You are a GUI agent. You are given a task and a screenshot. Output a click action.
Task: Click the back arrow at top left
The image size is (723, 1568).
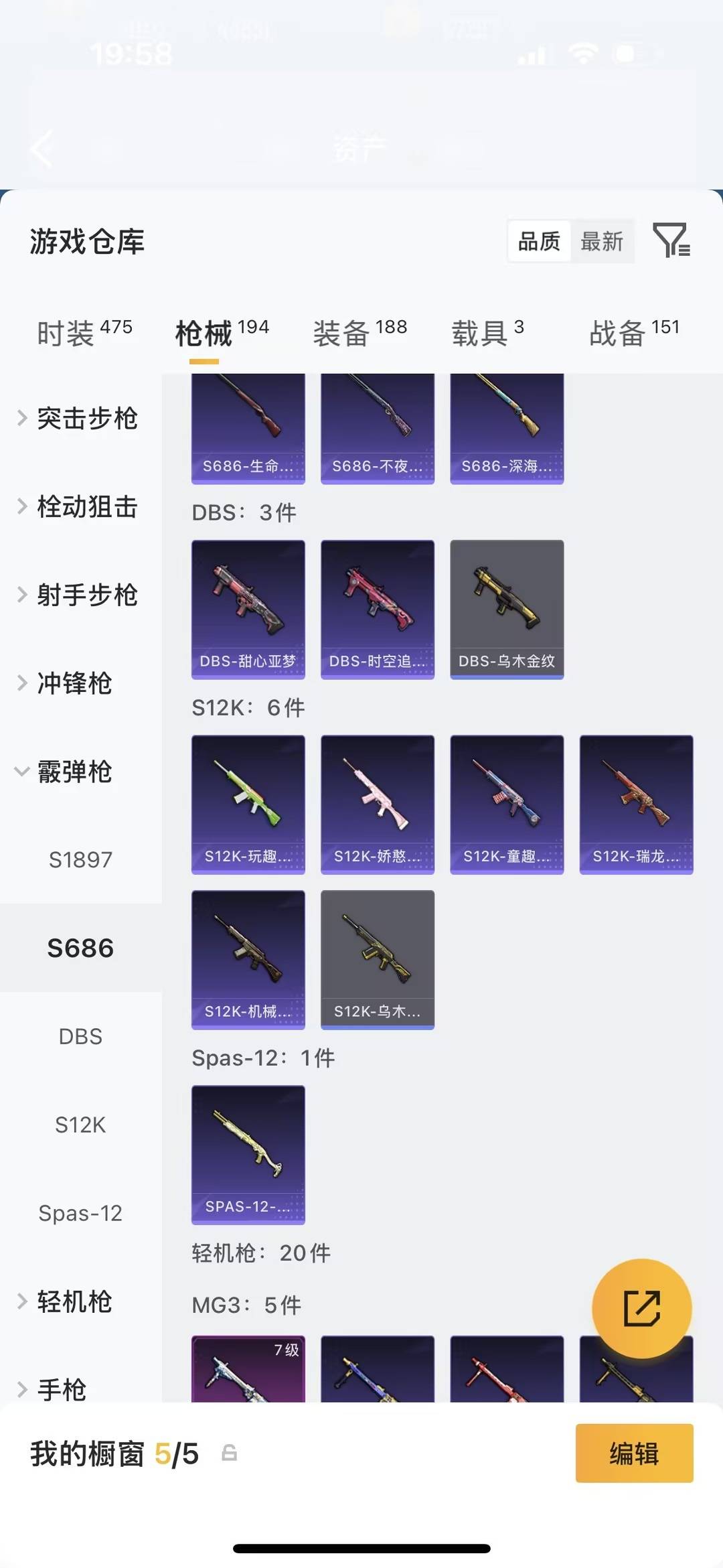(40, 149)
